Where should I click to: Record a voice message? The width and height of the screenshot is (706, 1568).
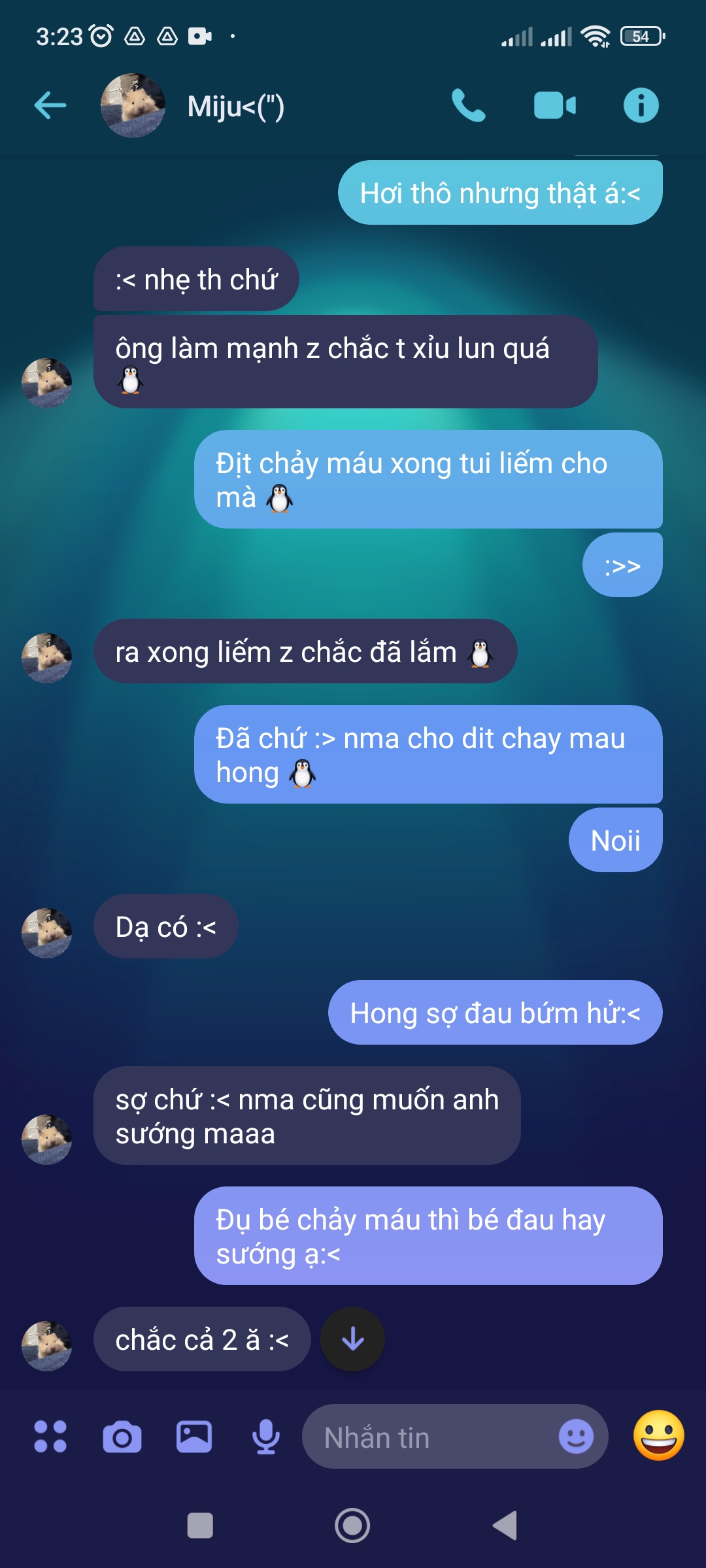click(266, 1437)
